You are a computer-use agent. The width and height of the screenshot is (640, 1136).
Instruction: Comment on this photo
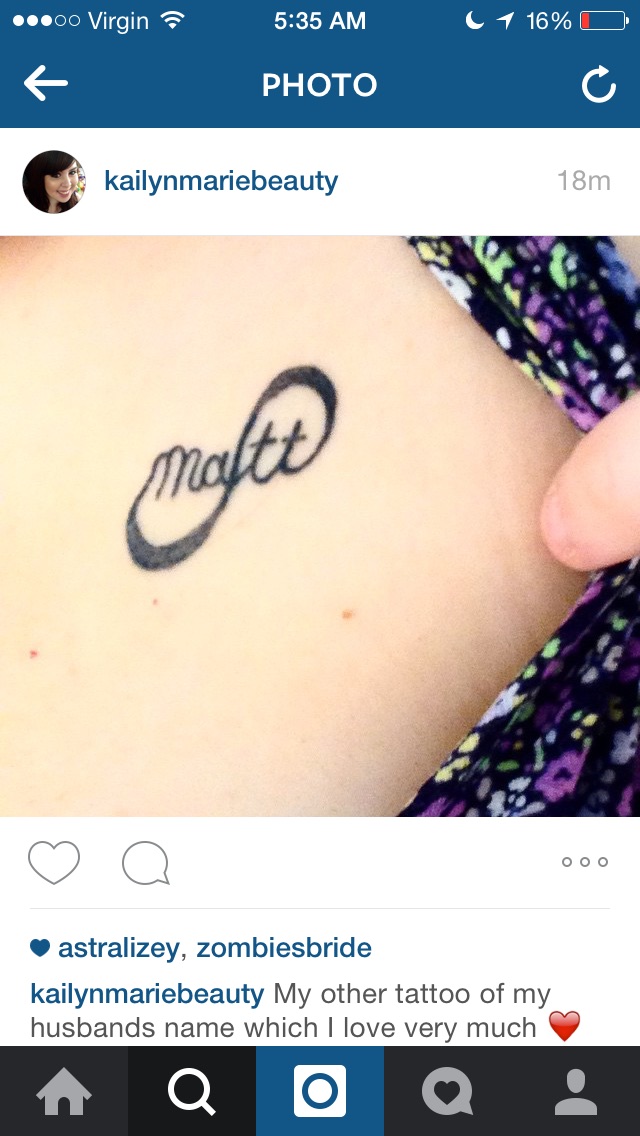click(146, 863)
